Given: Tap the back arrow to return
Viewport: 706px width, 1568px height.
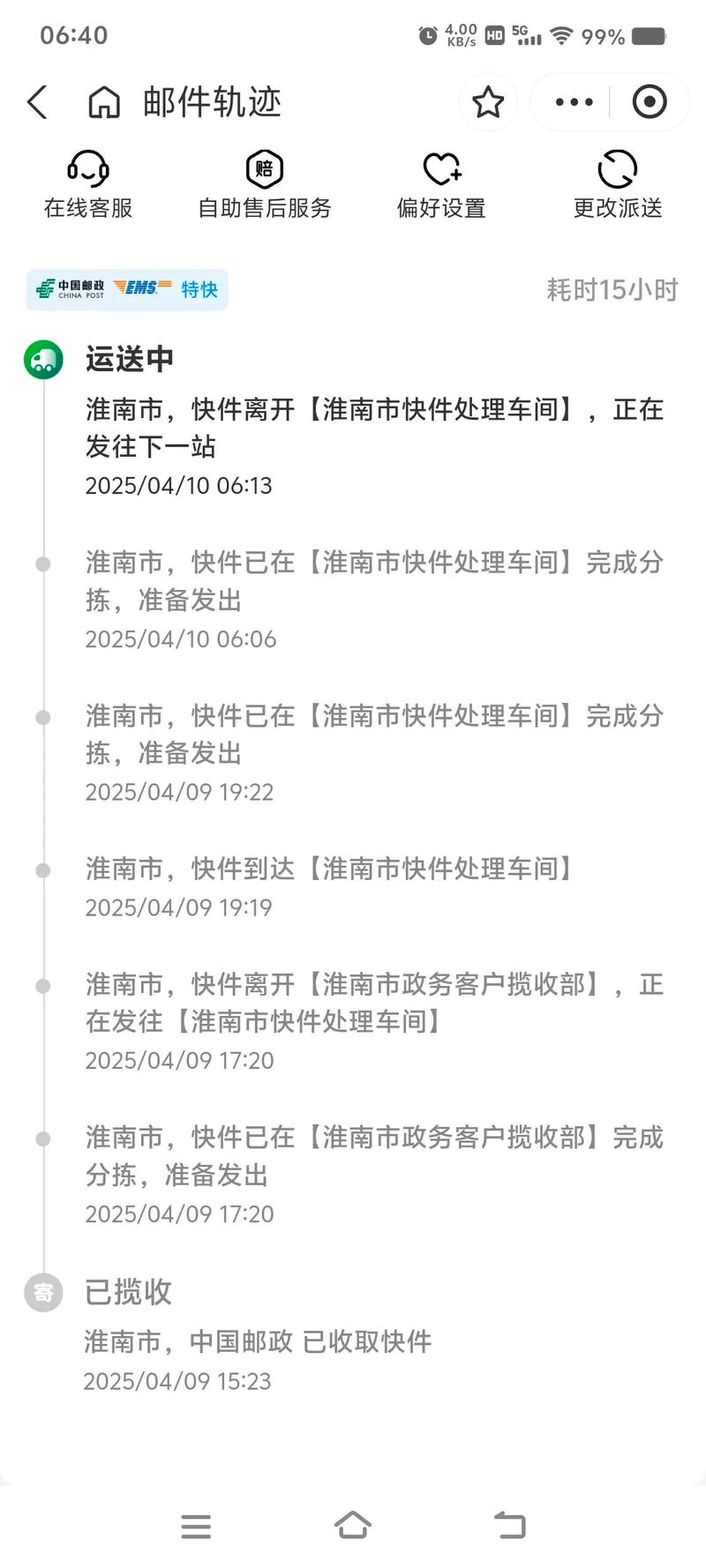Looking at the screenshot, I should tap(36, 101).
